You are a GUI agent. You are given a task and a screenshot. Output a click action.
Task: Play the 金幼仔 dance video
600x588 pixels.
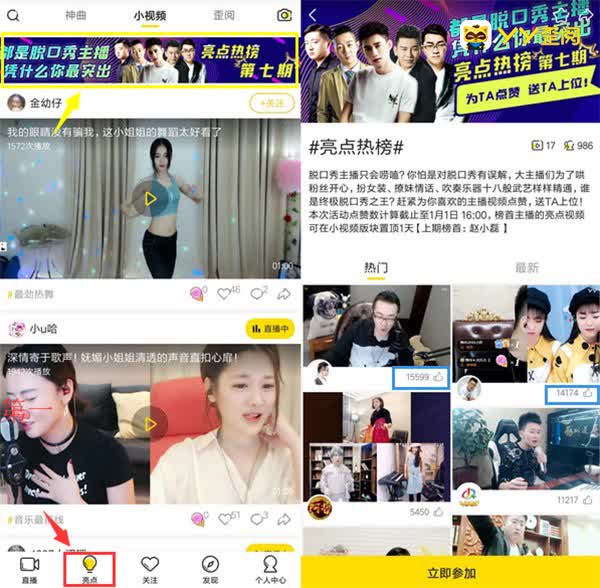(150, 198)
